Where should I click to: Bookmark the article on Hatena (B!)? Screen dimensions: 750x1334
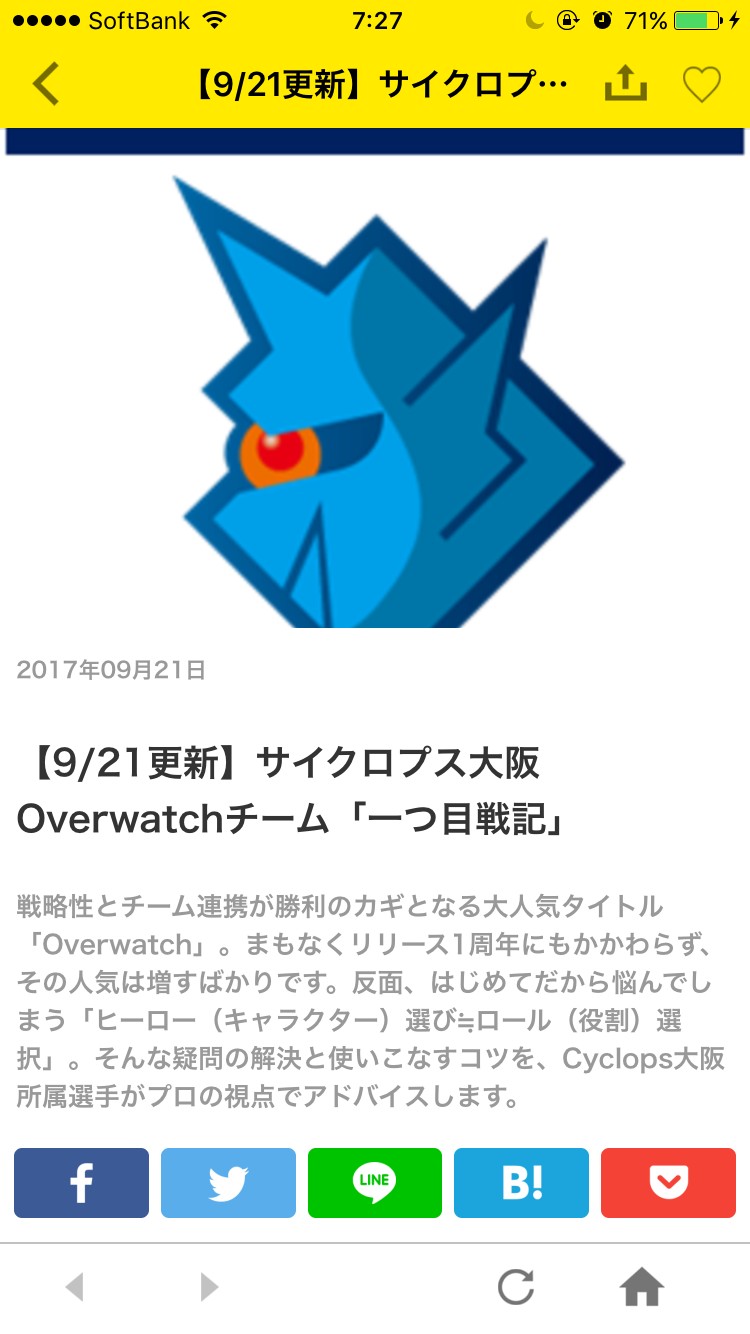point(521,1183)
